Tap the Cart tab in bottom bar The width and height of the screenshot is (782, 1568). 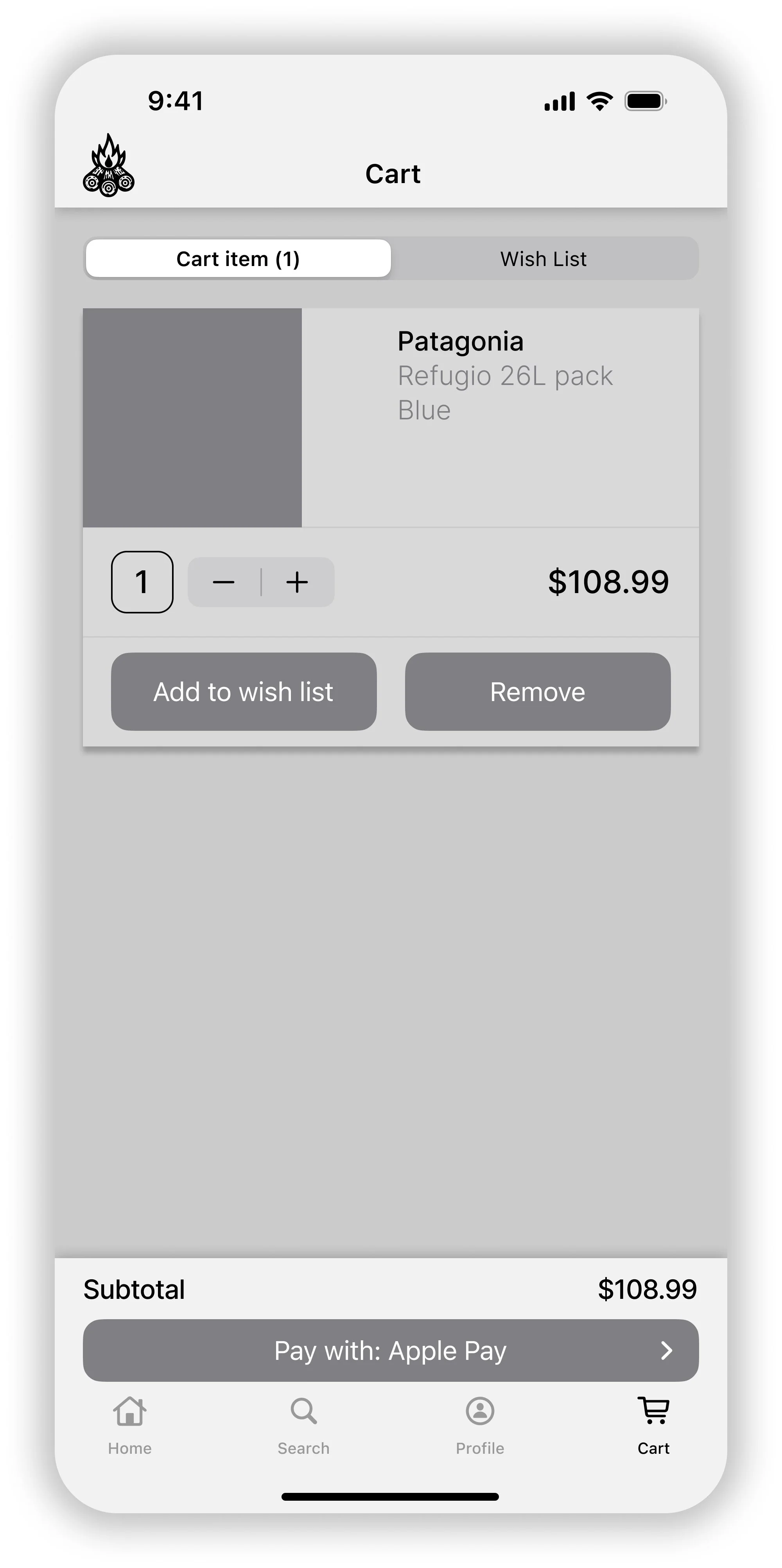pos(654,1426)
